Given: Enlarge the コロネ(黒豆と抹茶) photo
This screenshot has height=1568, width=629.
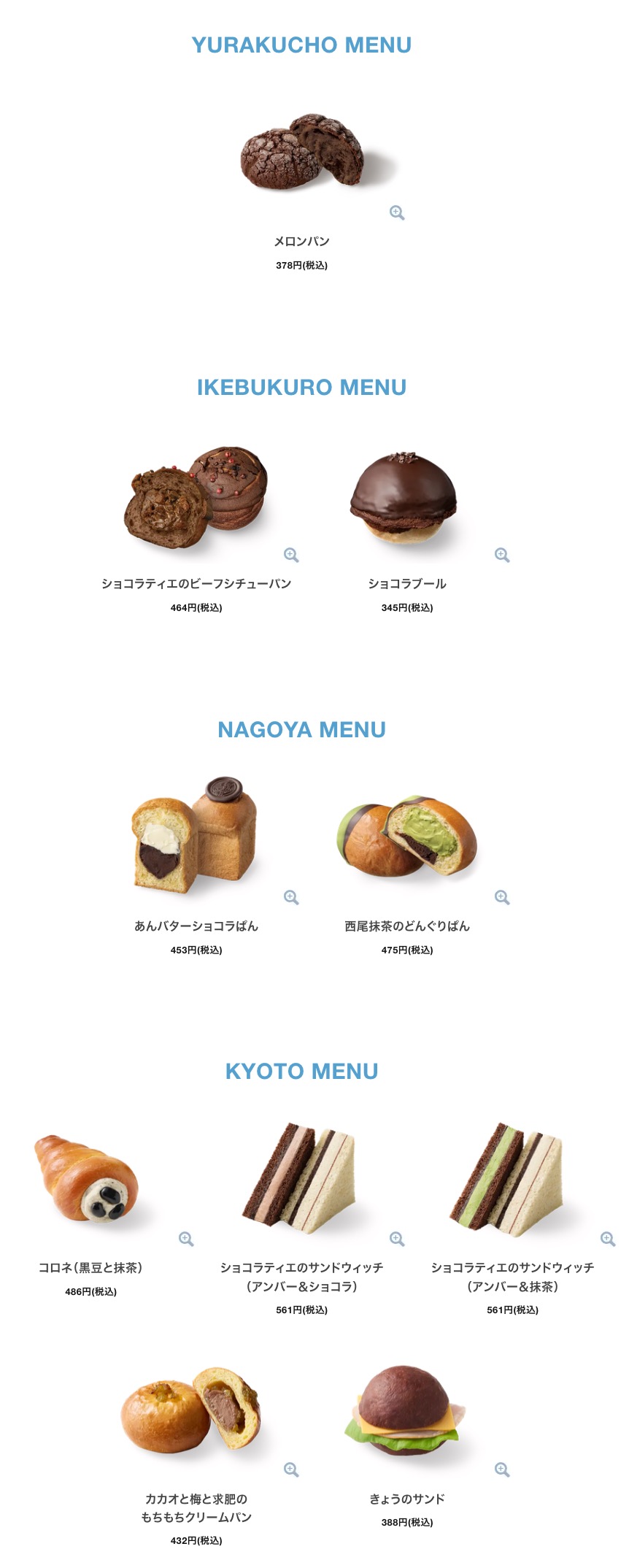Looking at the screenshot, I should (x=186, y=1239).
